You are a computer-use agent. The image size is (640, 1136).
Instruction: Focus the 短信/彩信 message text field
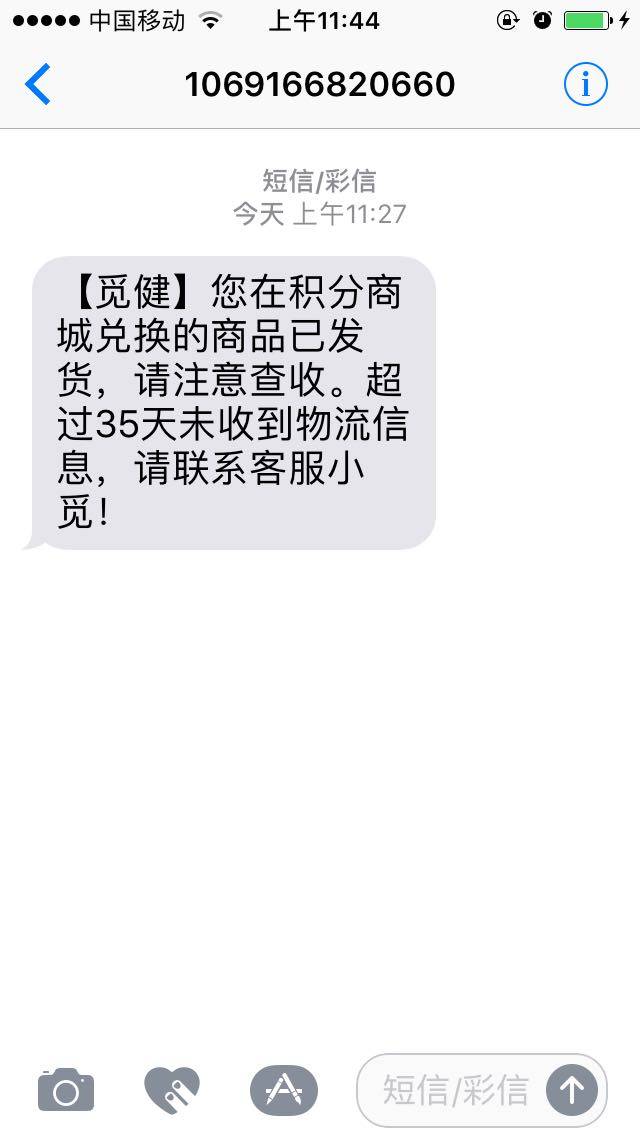coord(455,1090)
